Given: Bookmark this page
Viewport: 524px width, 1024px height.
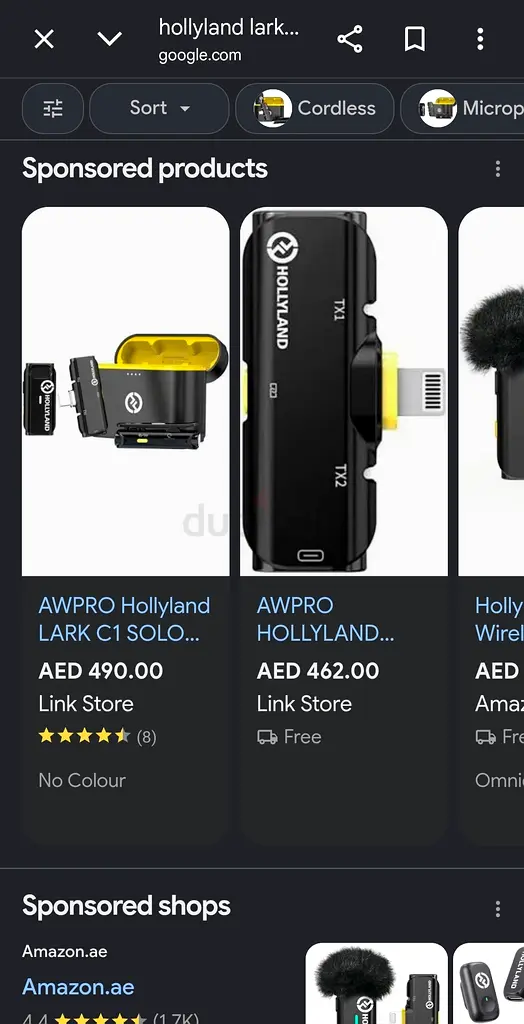Looking at the screenshot, I should click(x=415, y=40).
